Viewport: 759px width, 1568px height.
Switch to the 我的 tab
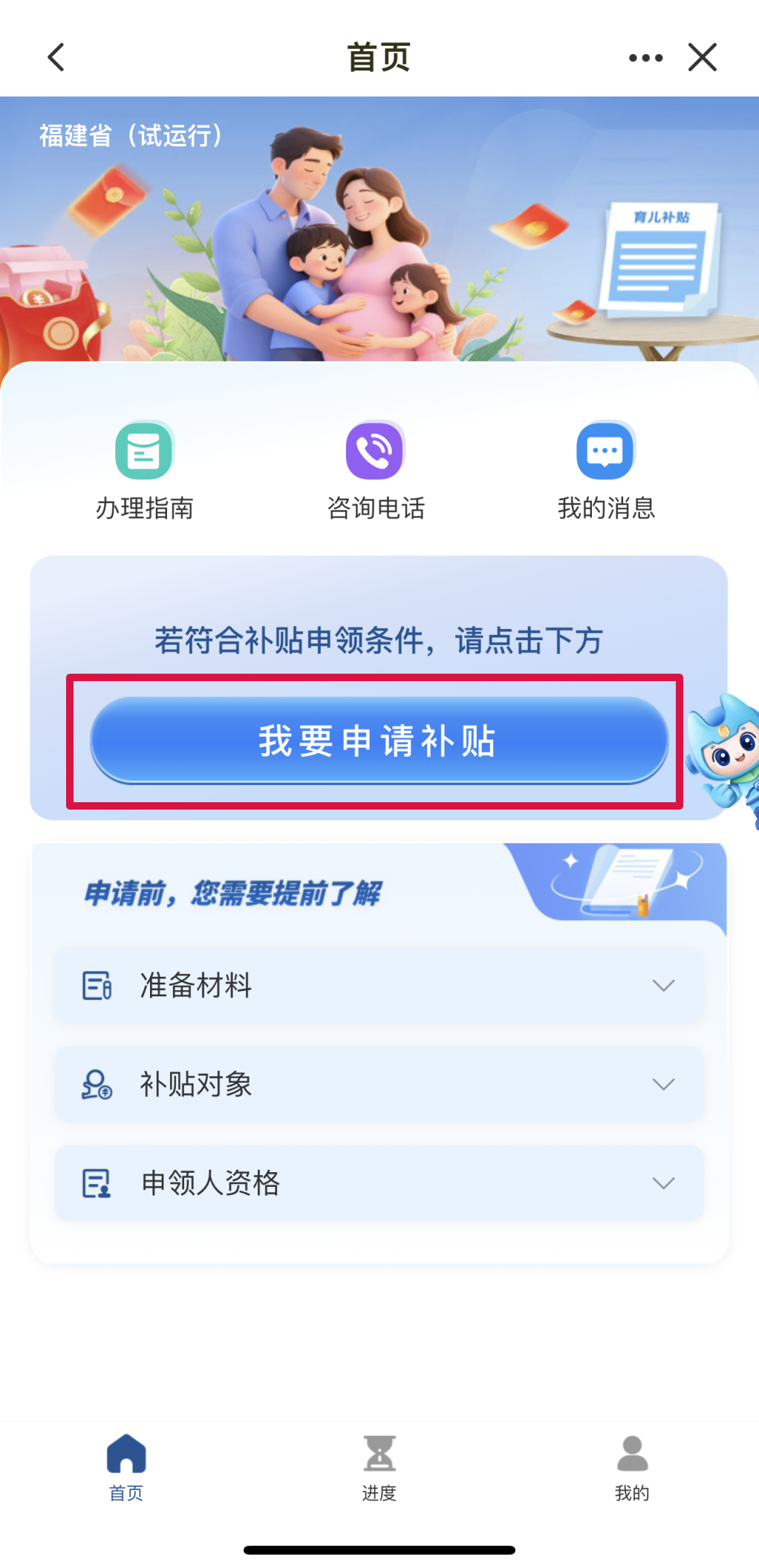pyautogui.click(x=632, y=1468)
